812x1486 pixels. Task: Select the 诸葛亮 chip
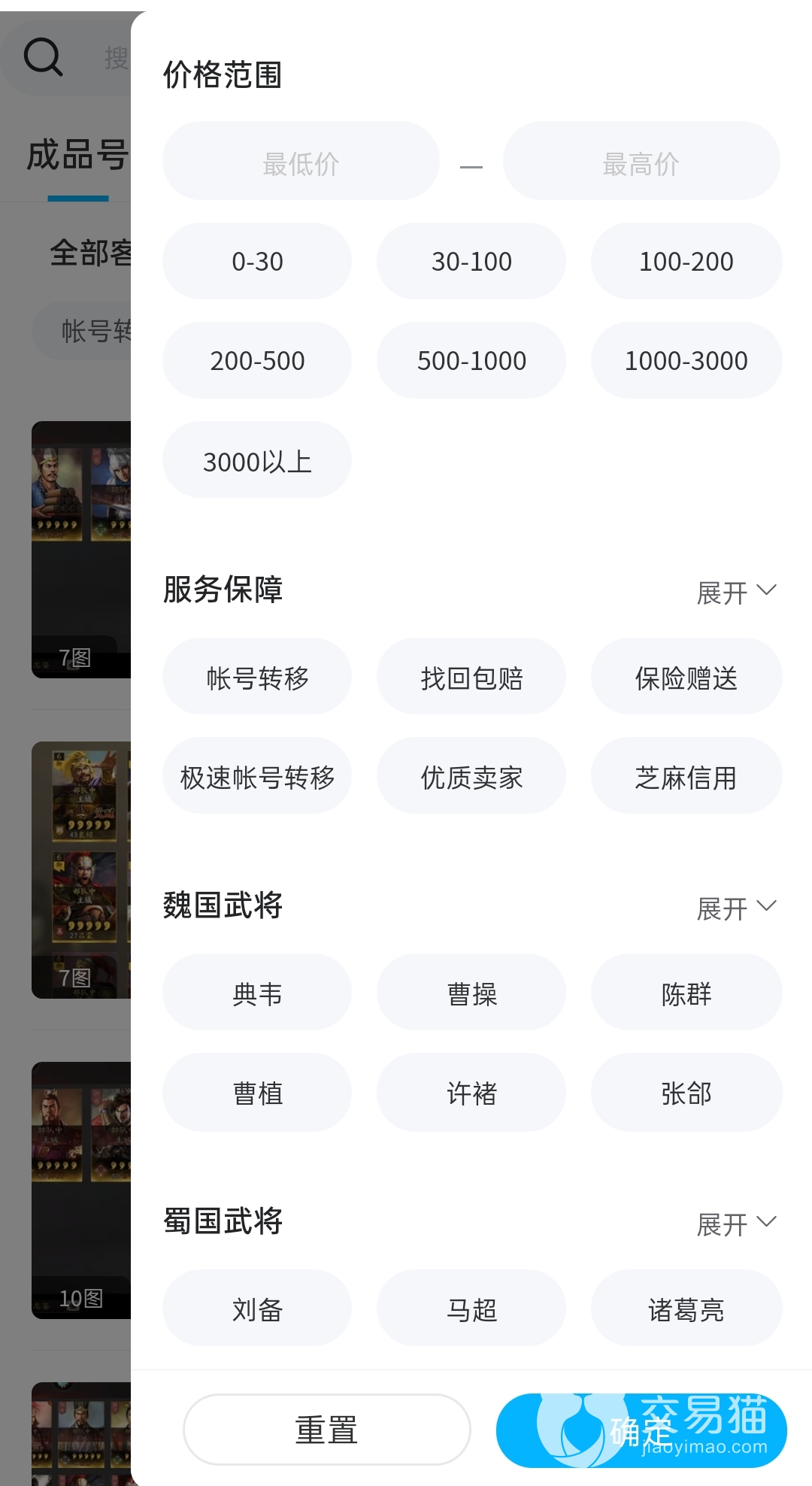pyautogui.click(x=686, y=1309)
